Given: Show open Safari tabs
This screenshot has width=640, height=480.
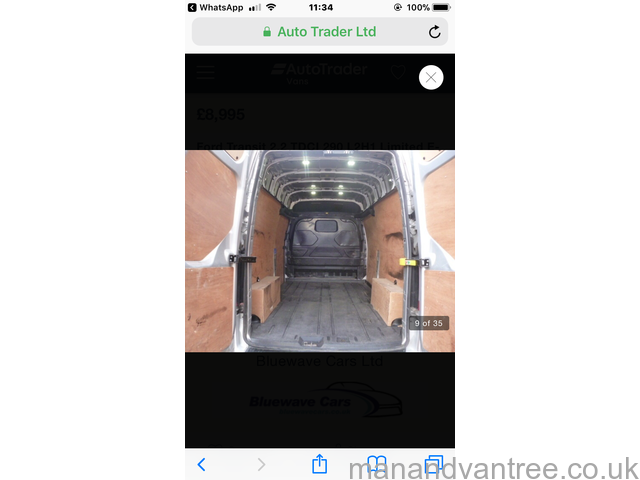Looking at the screenshot, I should click(434, 464).
